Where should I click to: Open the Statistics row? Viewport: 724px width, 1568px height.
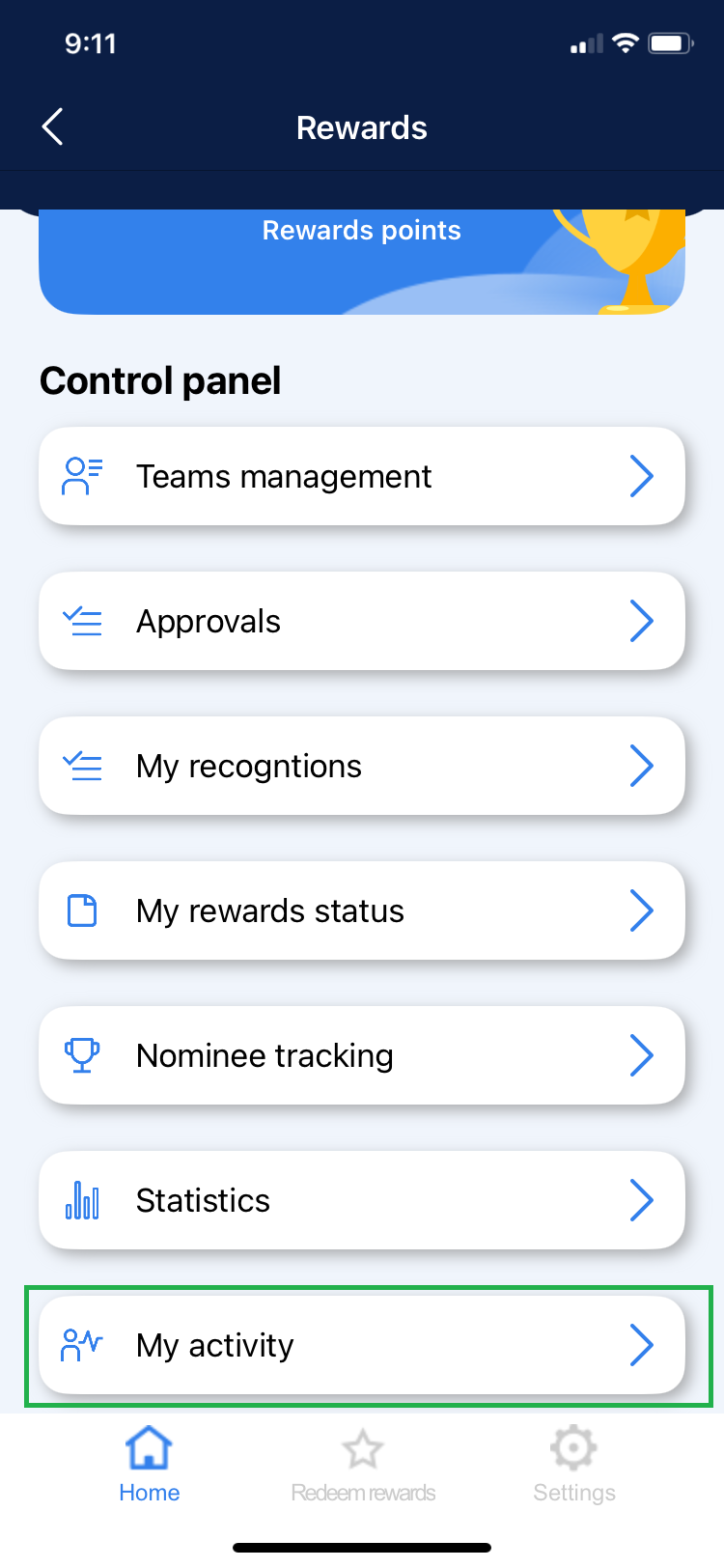coord(361,1200)
